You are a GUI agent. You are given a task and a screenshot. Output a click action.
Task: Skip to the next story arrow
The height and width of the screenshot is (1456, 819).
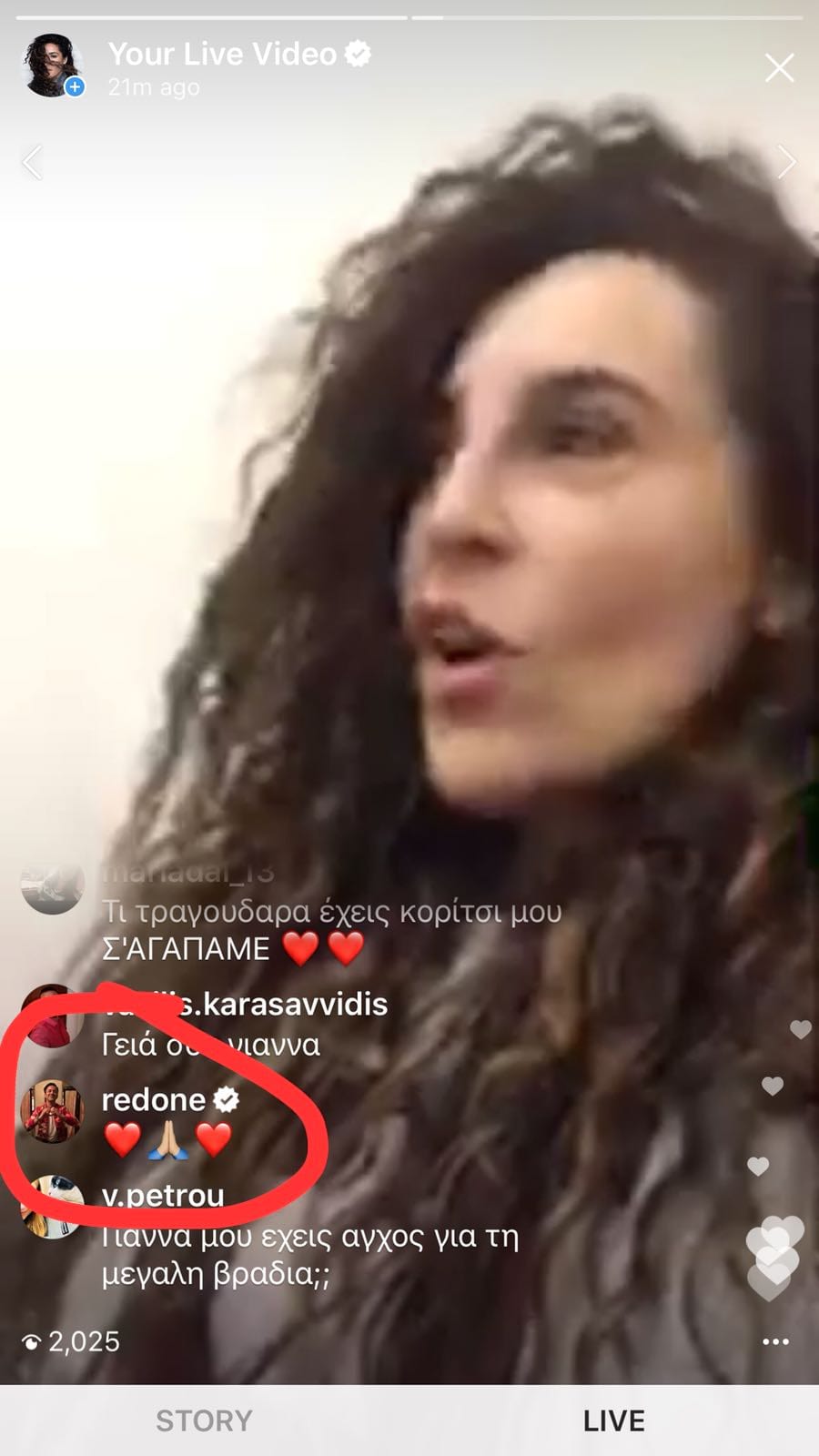(786, 162)
